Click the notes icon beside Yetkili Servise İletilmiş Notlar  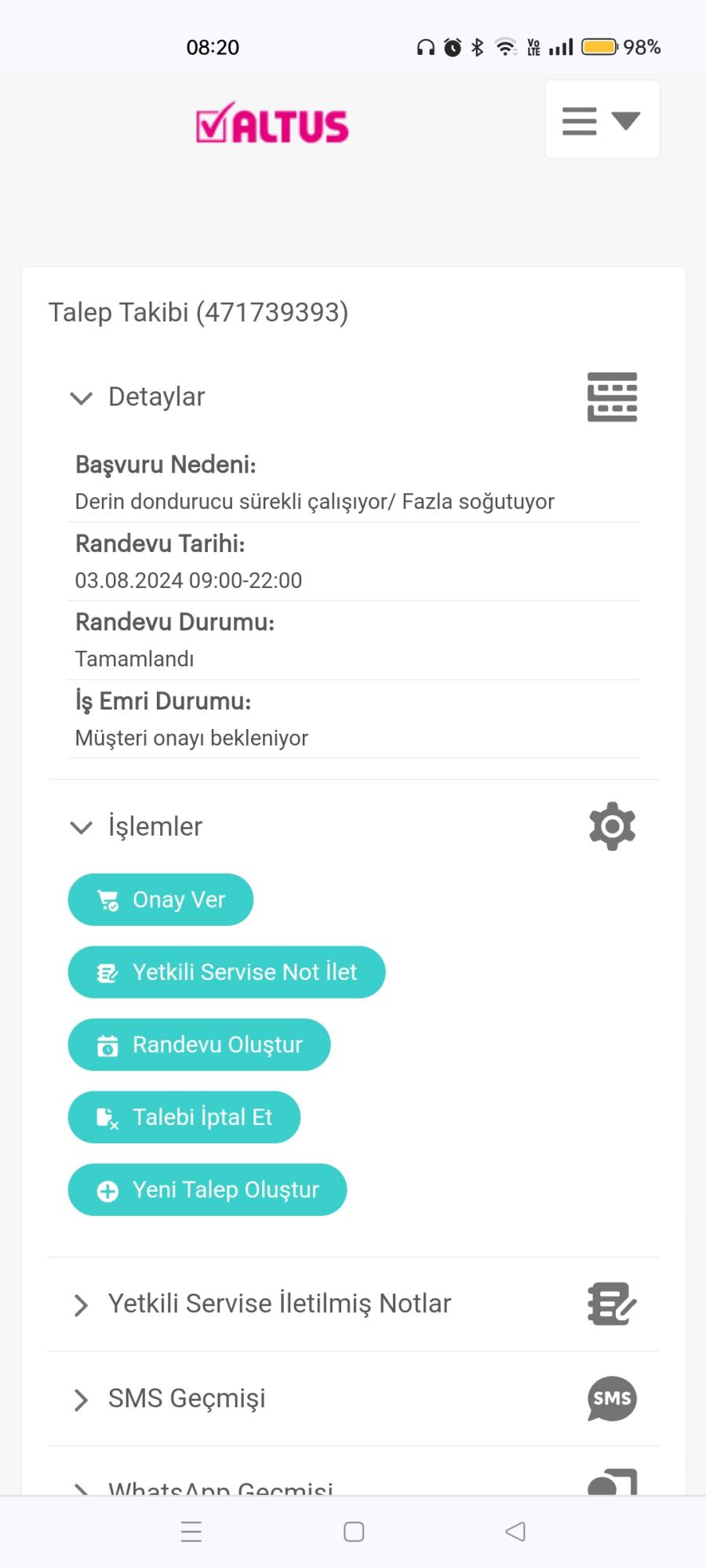611,1304
